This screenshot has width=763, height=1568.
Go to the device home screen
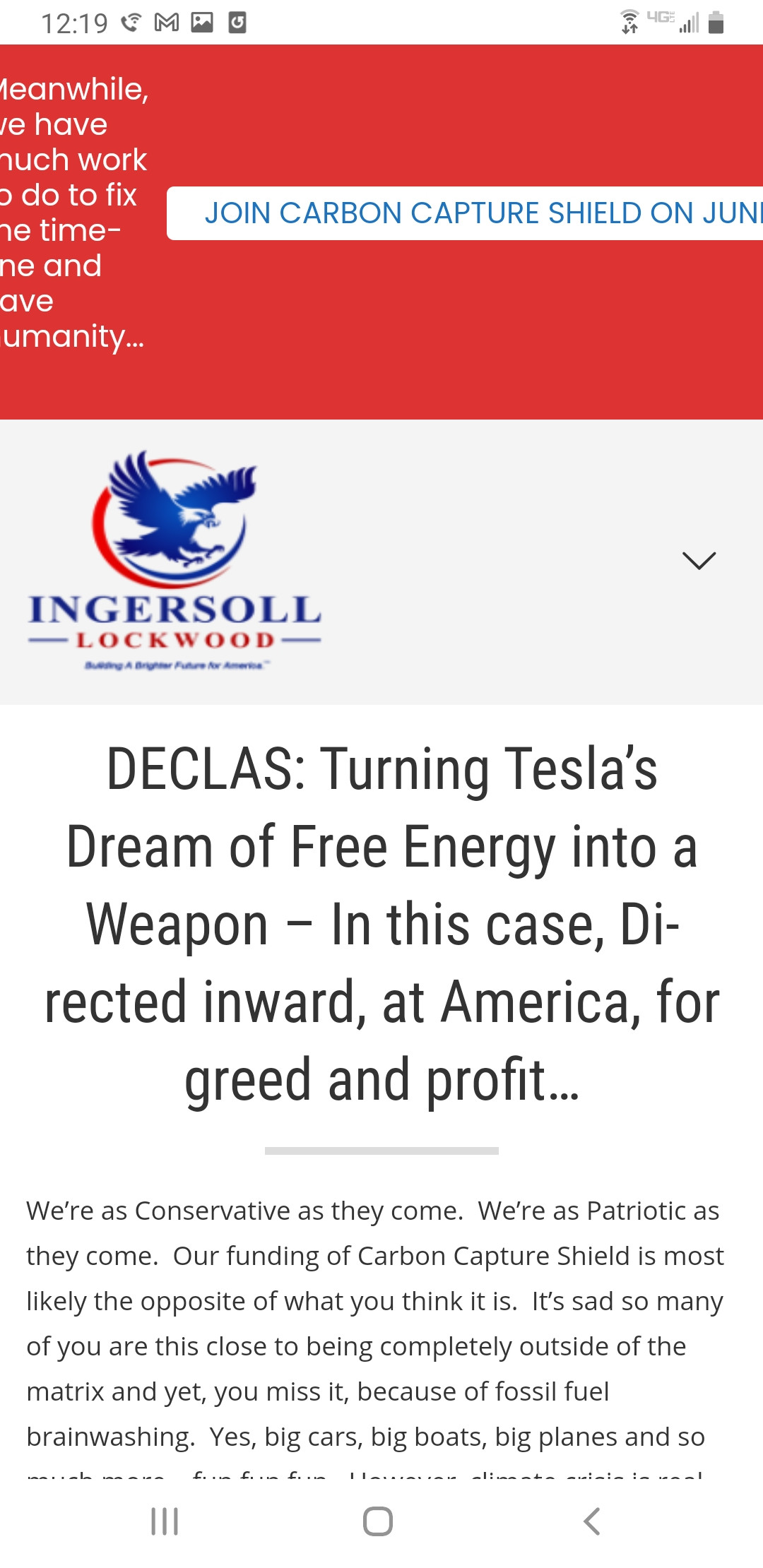pos(378,1521)
